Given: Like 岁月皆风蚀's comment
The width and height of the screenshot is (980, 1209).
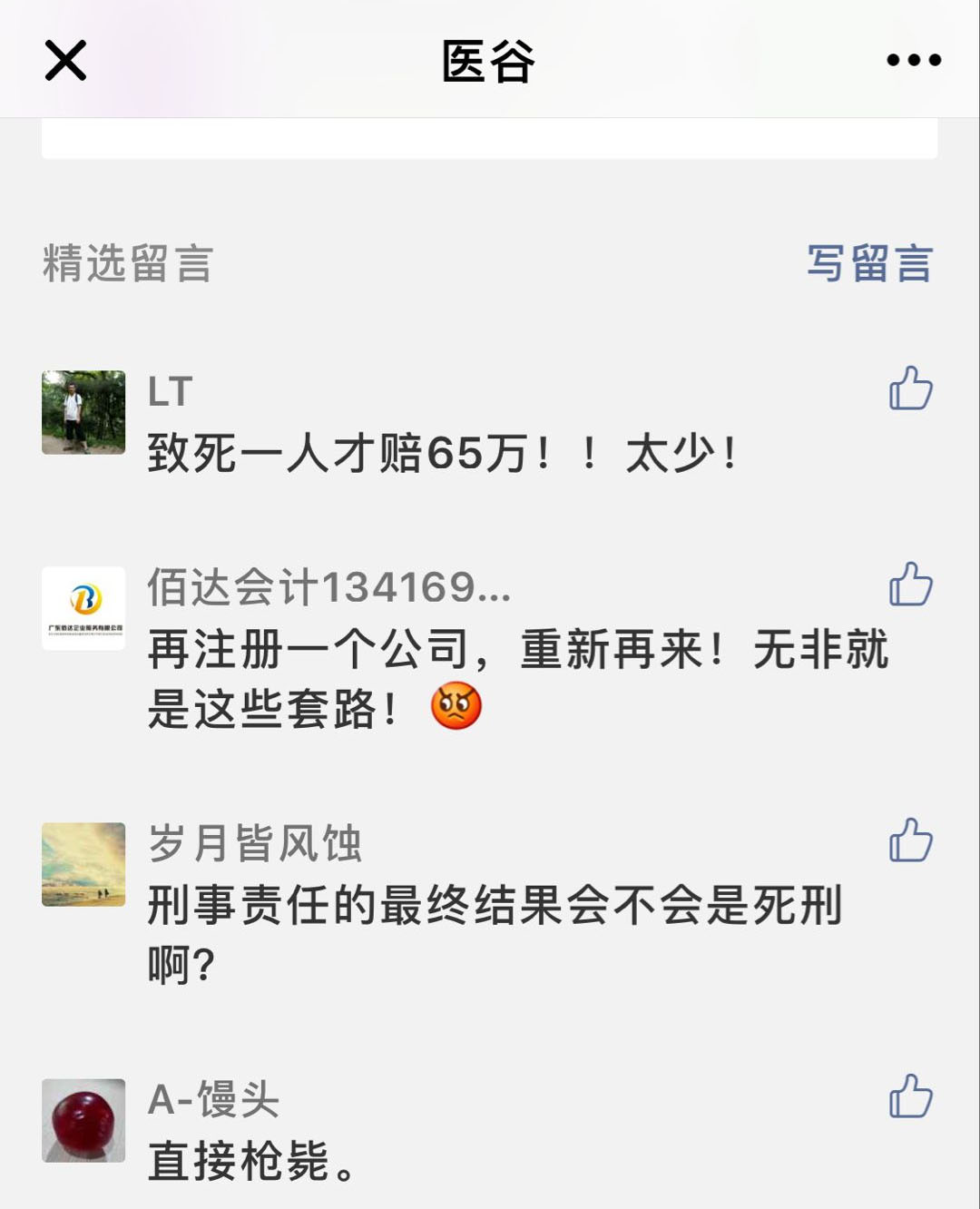Looking at the screenshot, I should (x=910, y=840).
